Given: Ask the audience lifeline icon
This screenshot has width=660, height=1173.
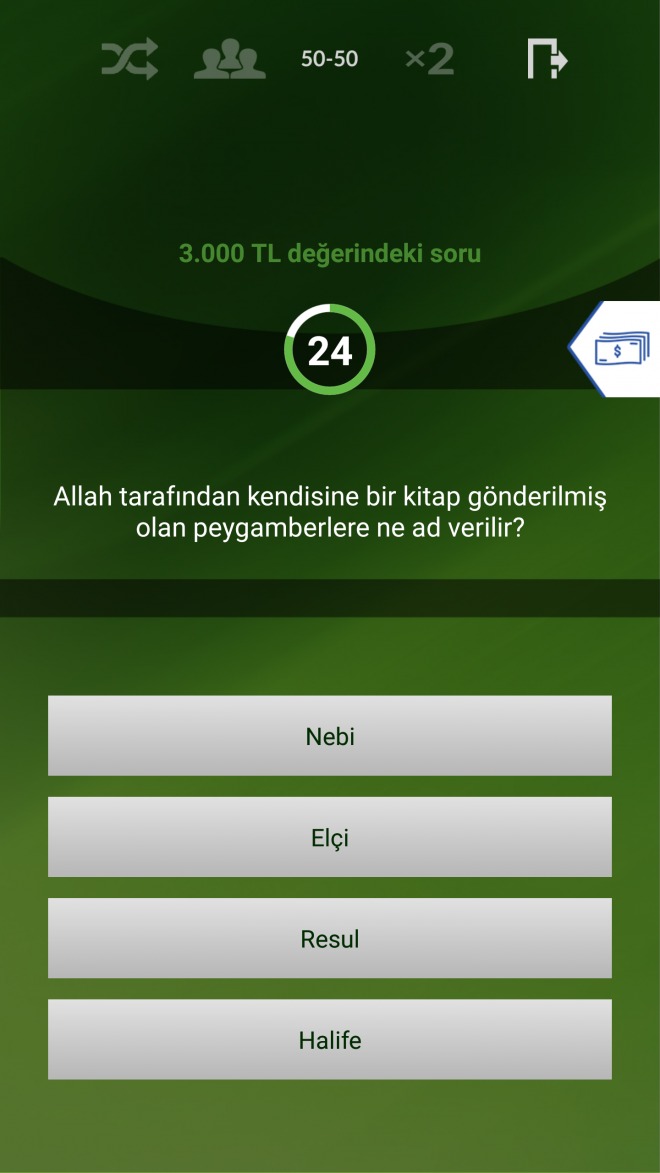Looking at the screenshot, I should (x=229, y=60).
